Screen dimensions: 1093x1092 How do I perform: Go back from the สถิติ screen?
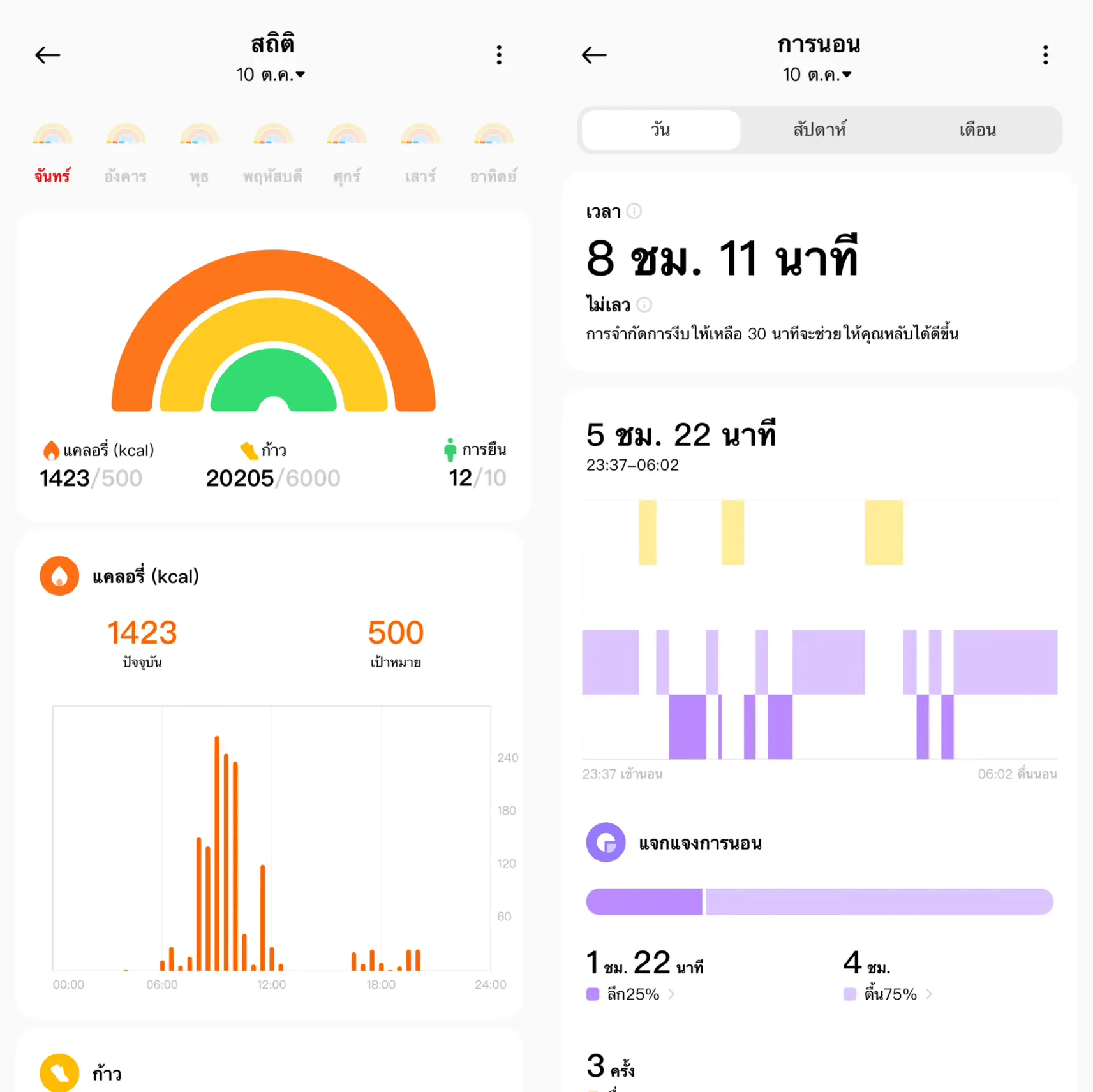pos(48,55)
